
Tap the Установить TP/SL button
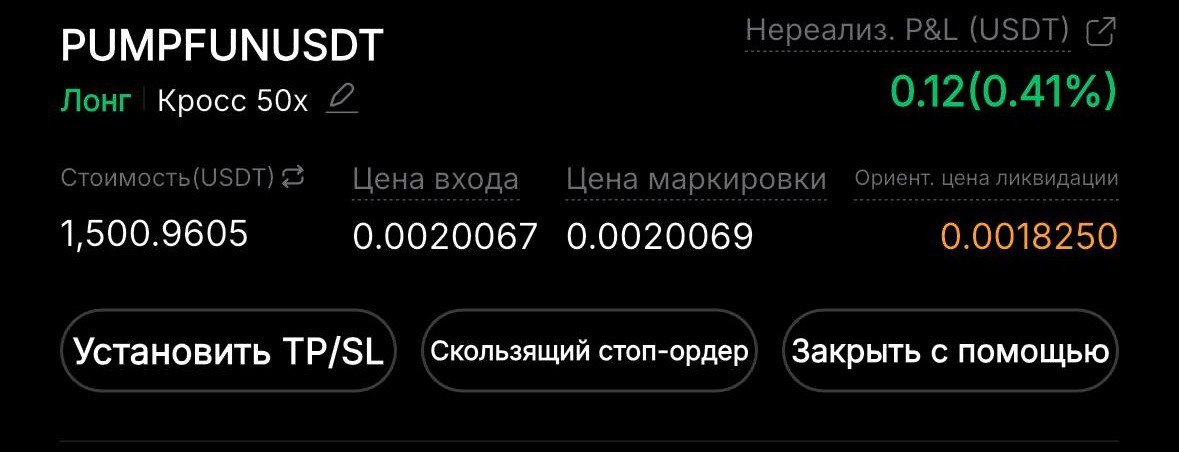tap(229, 351)
